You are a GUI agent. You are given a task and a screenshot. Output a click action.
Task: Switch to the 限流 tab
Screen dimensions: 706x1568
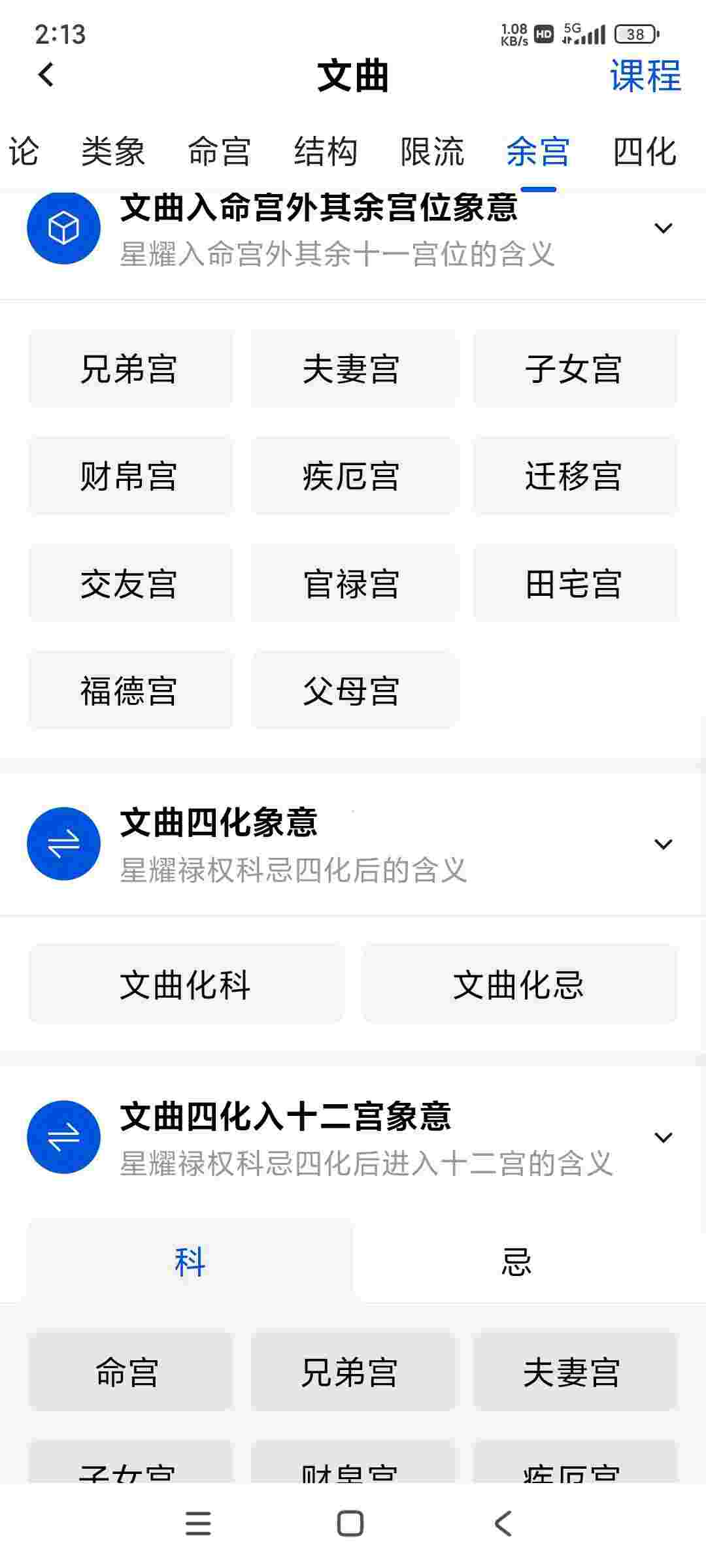click(432, 152)
